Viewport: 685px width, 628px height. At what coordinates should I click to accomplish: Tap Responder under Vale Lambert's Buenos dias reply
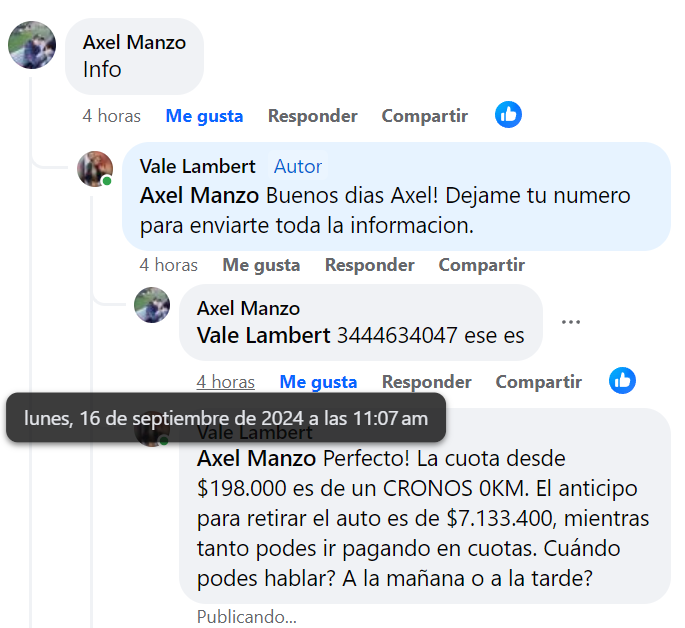(369, 265)
